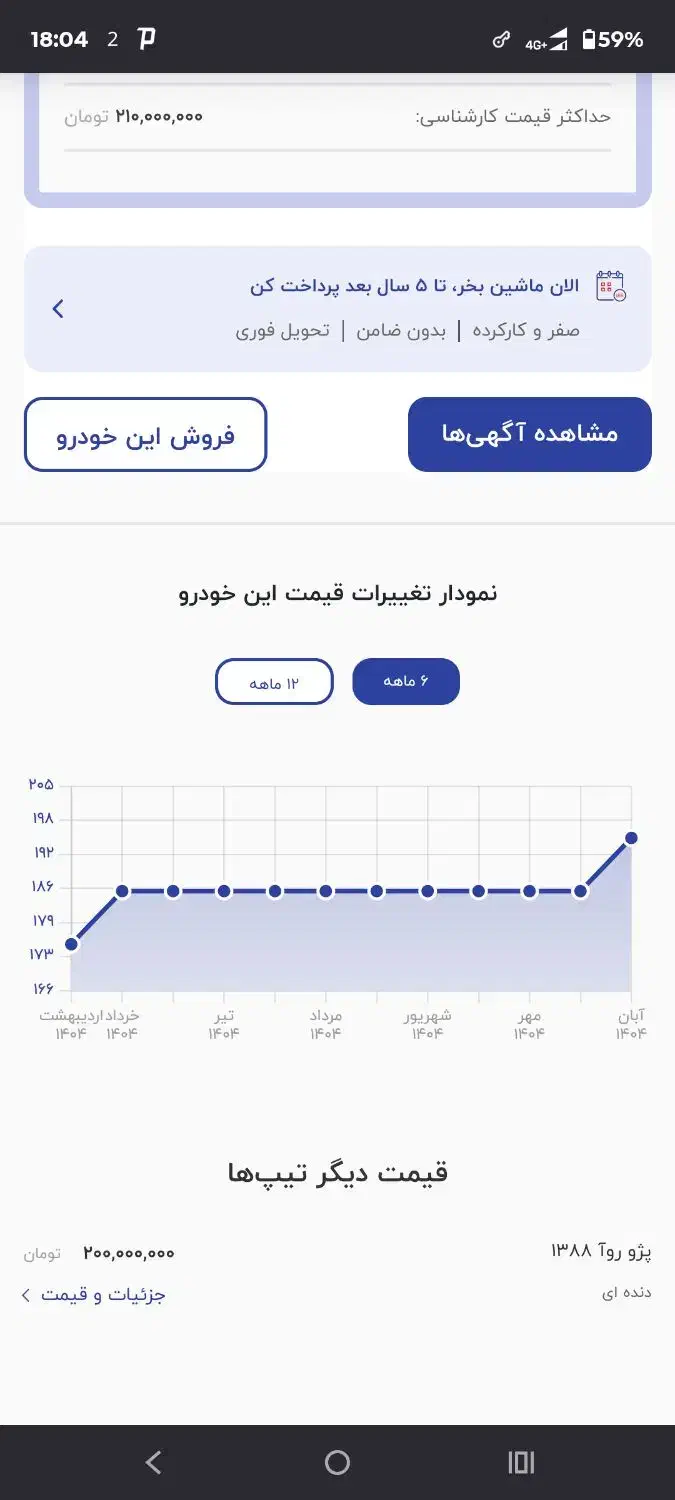Tap the فروش این خودرو button
This screenshot has width=675, height=1500.
[x=146, y=434]
